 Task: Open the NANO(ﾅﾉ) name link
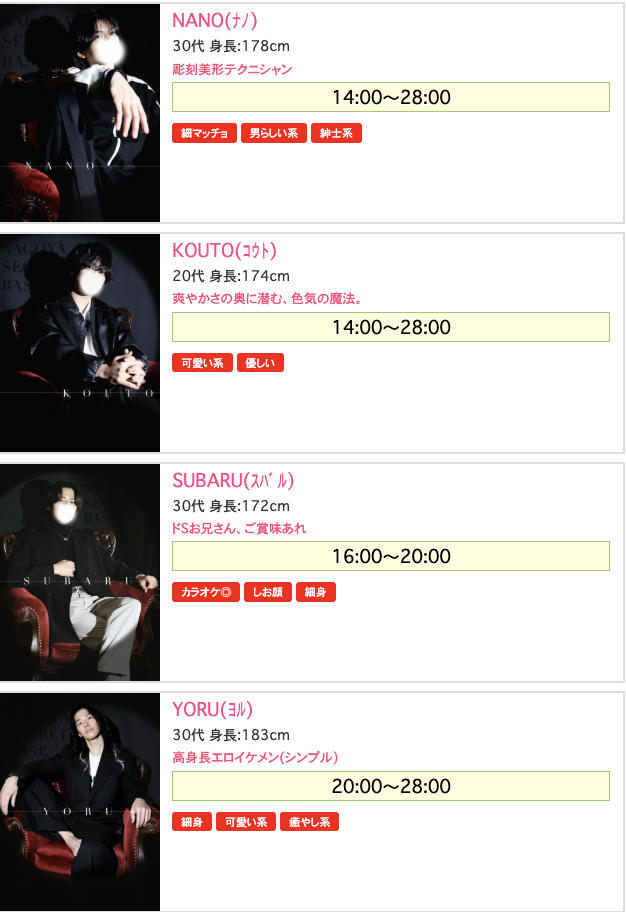coord(215,21)
